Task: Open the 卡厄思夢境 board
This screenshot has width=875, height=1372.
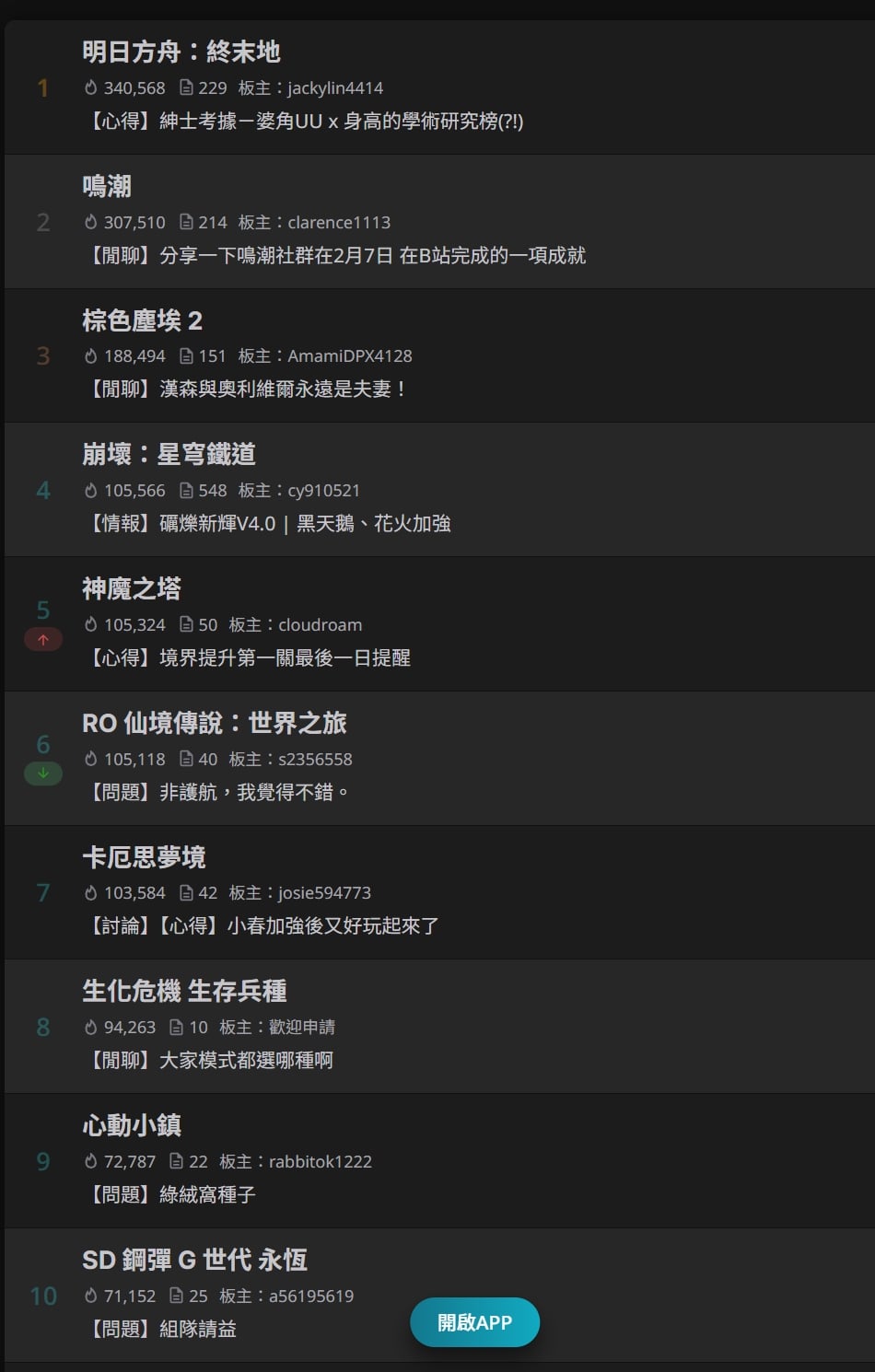Action: tap(144, 857)
